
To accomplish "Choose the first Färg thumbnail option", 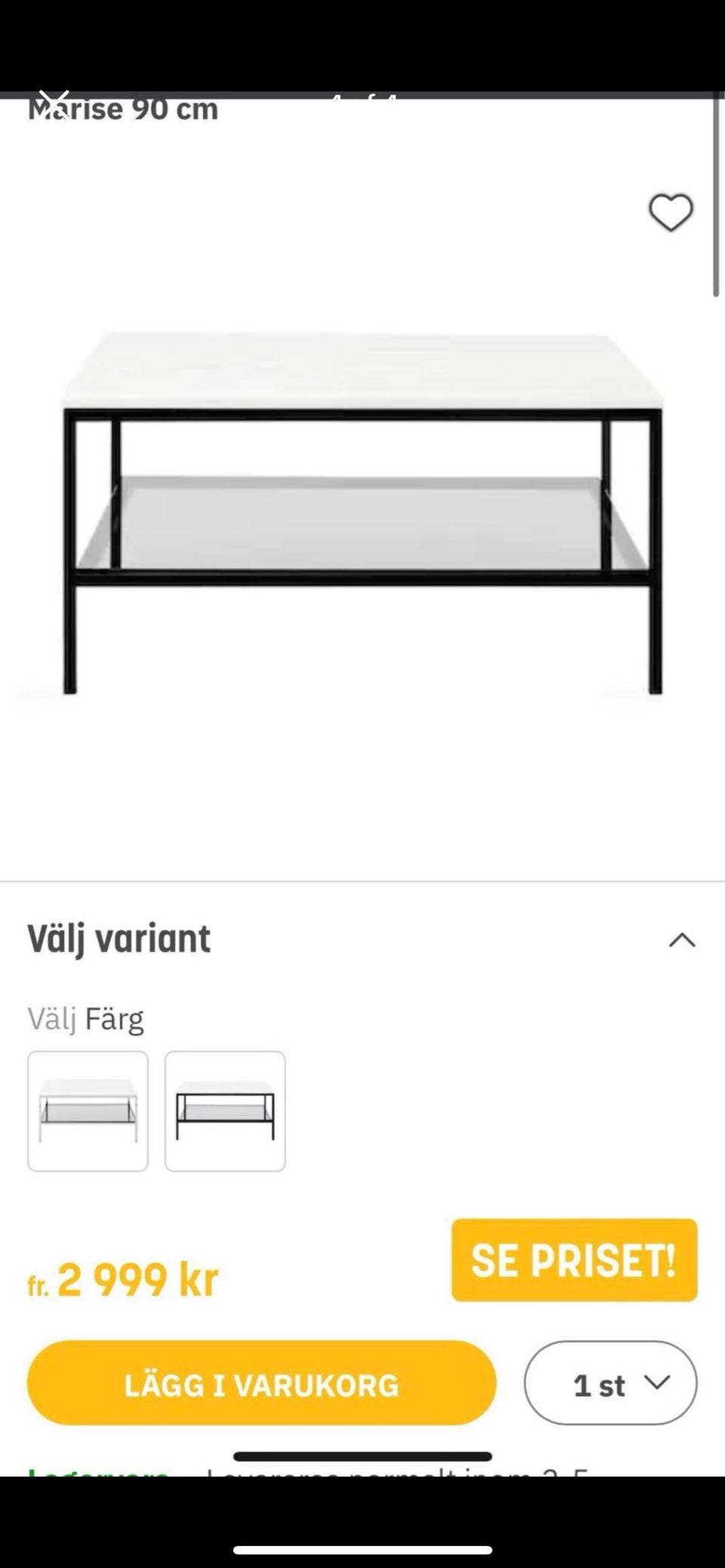I will tap(88, 1111).
